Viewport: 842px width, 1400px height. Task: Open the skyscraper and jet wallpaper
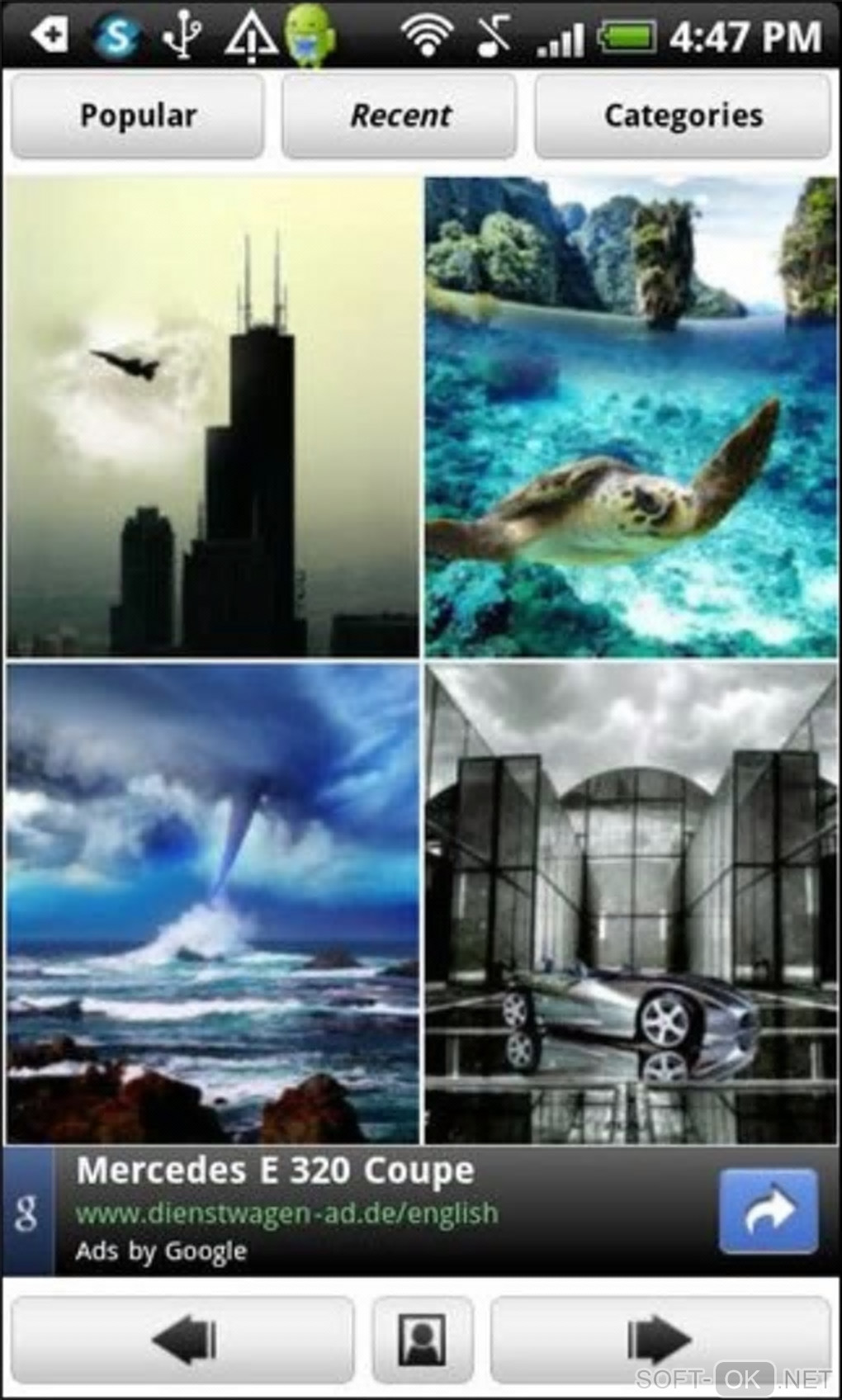212,417
